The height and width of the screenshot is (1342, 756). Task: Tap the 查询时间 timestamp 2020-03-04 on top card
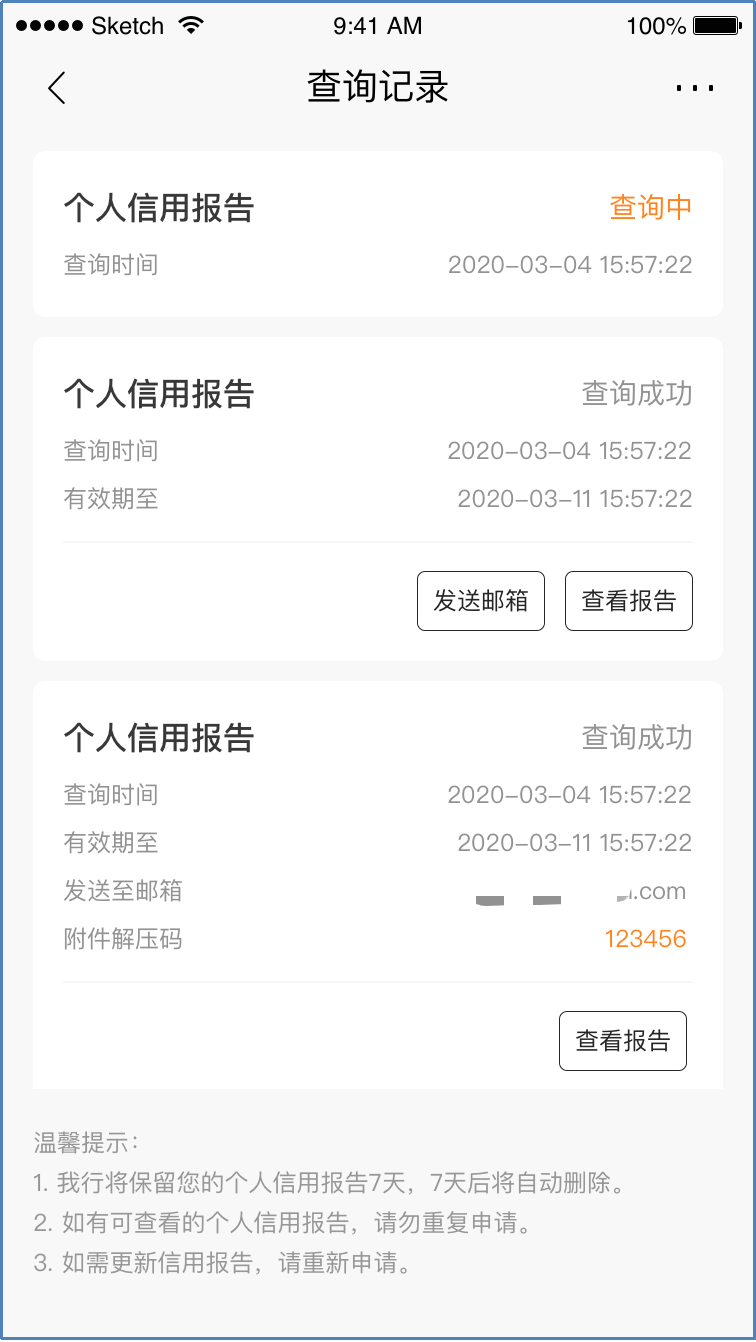tap(570, 264)
